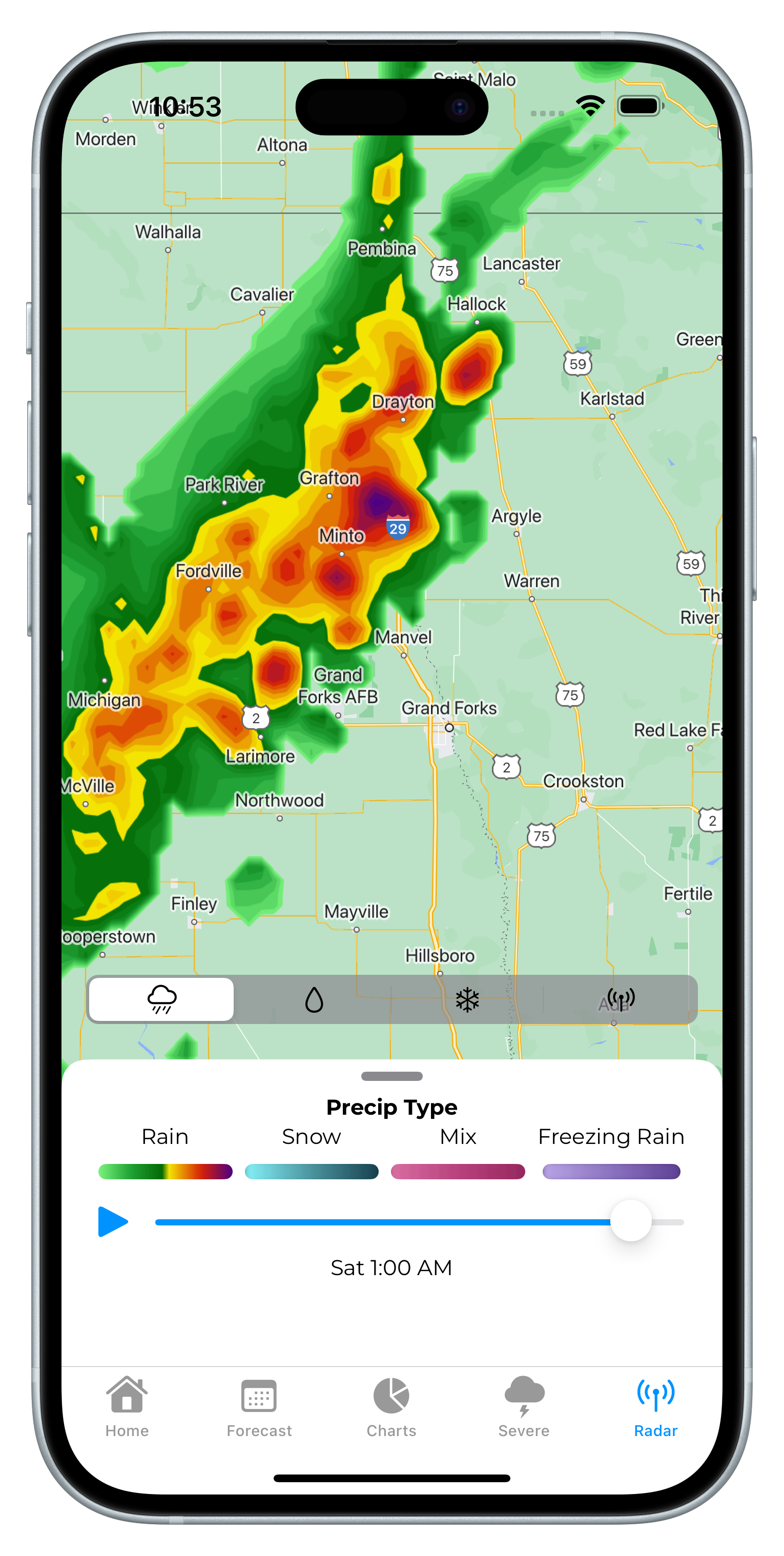Tap the radar timeline slider track
This screenshot has width=784, height=1556.
coord(386,1221)
